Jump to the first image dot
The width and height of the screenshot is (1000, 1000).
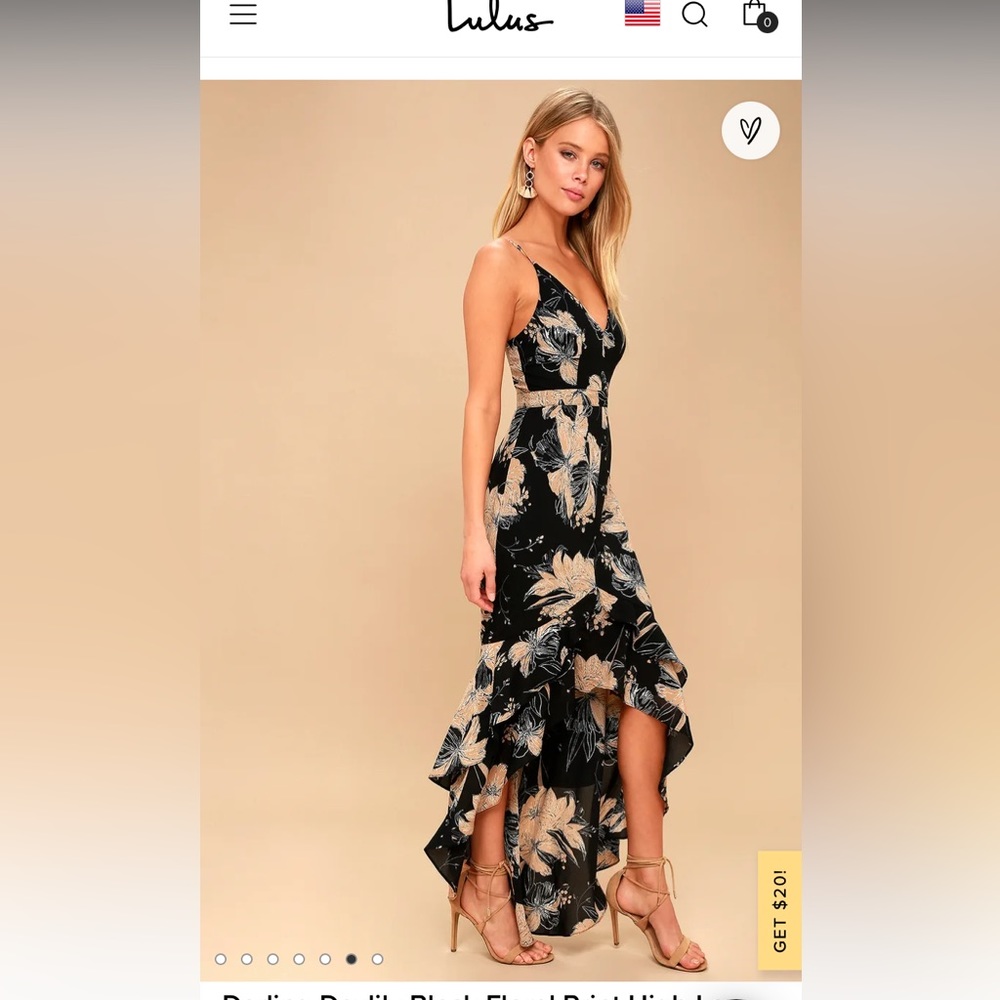[221, 959]
